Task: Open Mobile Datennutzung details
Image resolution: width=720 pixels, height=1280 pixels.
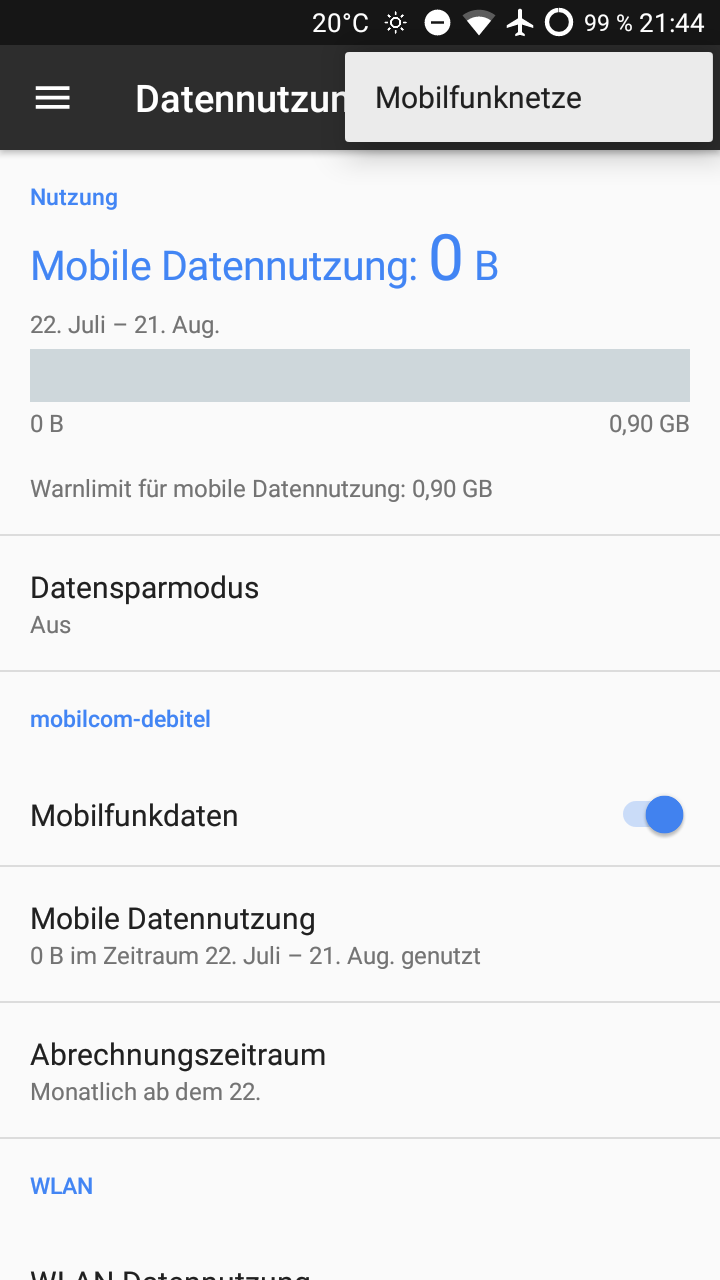Action: point(360,935)
